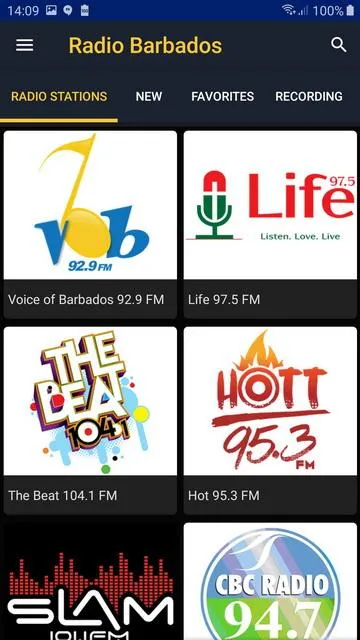Listen to The Beat 104.1 FM
Screen dimensions: 360x640
pos(90,420)
